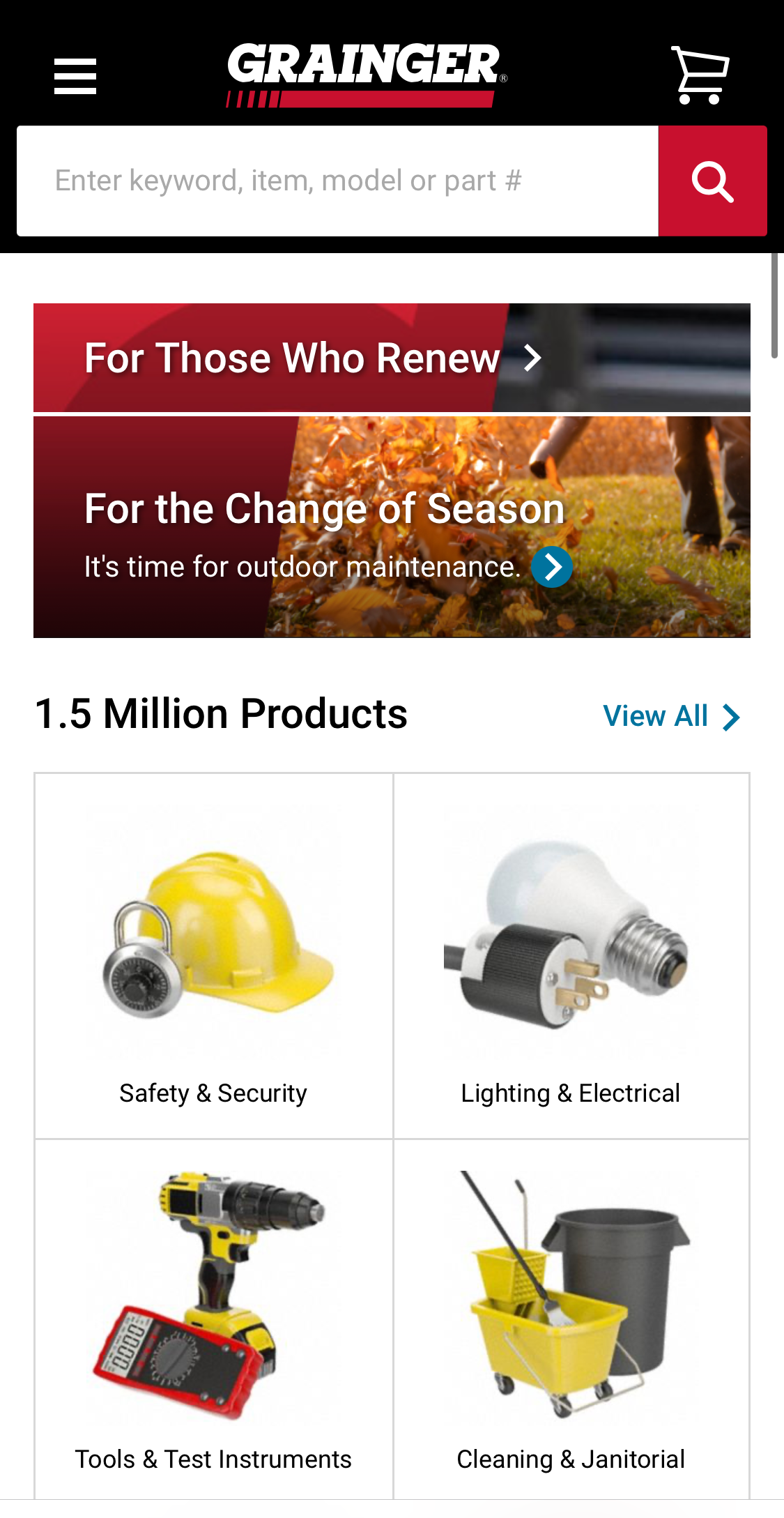
Task: Open the hamburger navigation menu
Action: (75, 77)
